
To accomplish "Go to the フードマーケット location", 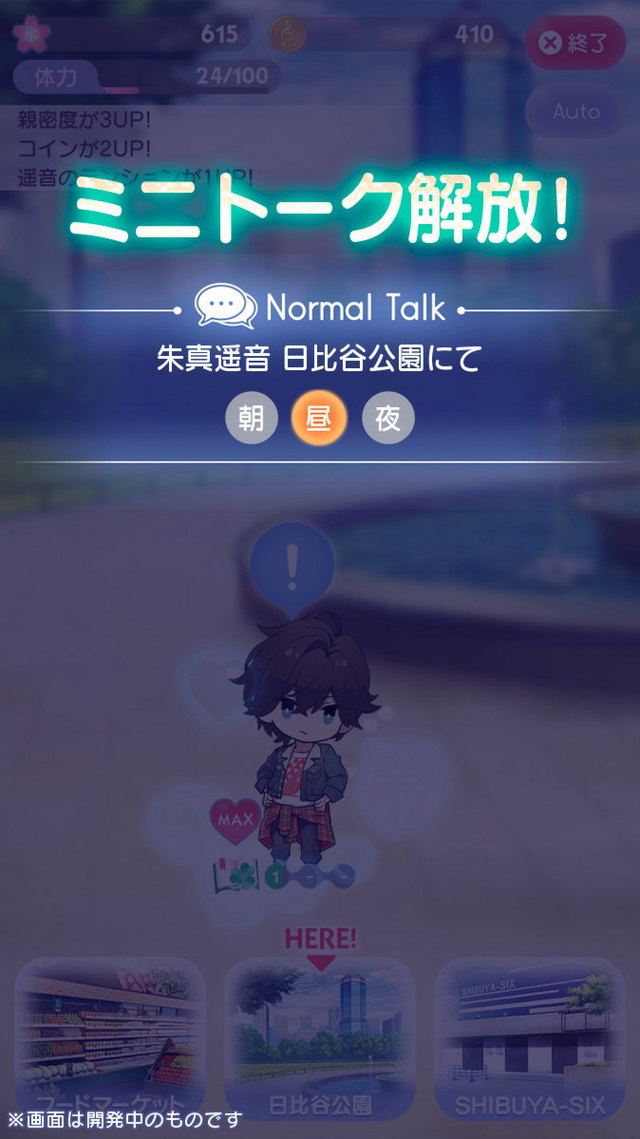I will (110, 1040).
